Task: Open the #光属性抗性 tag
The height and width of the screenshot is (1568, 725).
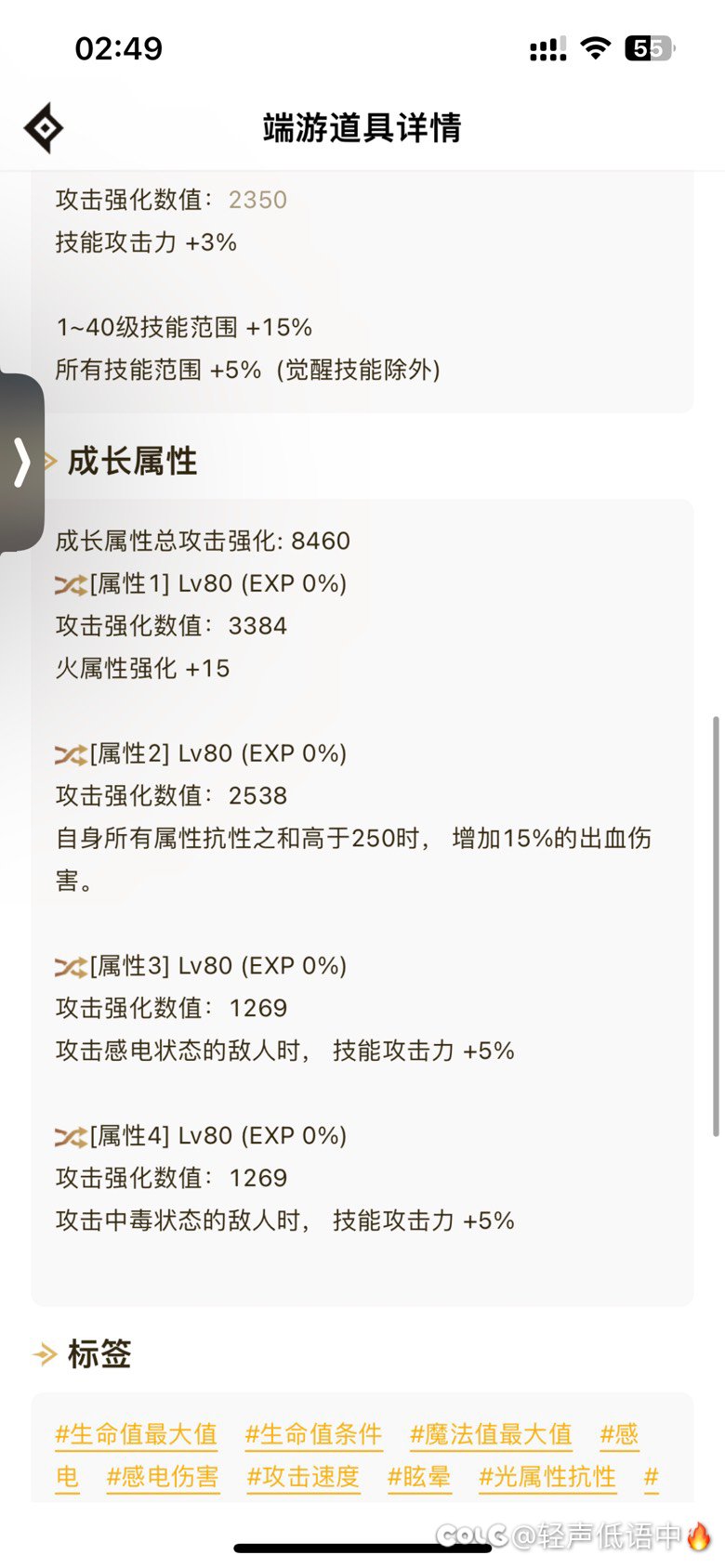Action: point(547,1478)
